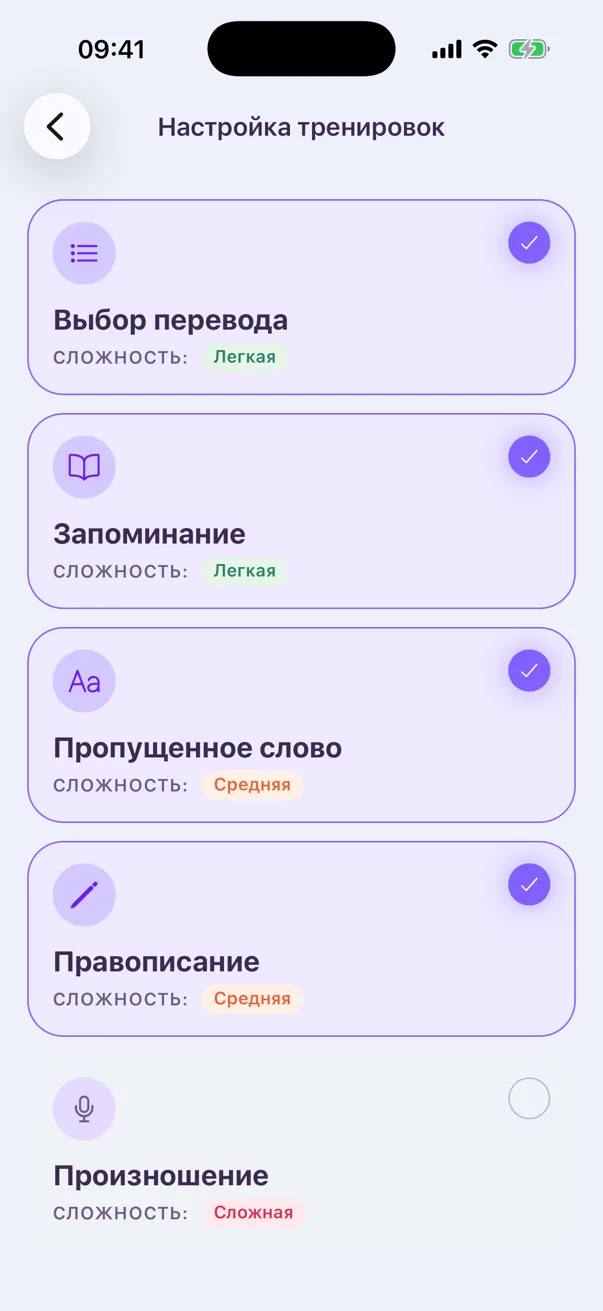Go back from Настройка тренировок
The image size is (603, 1311).
pos(57,126)
